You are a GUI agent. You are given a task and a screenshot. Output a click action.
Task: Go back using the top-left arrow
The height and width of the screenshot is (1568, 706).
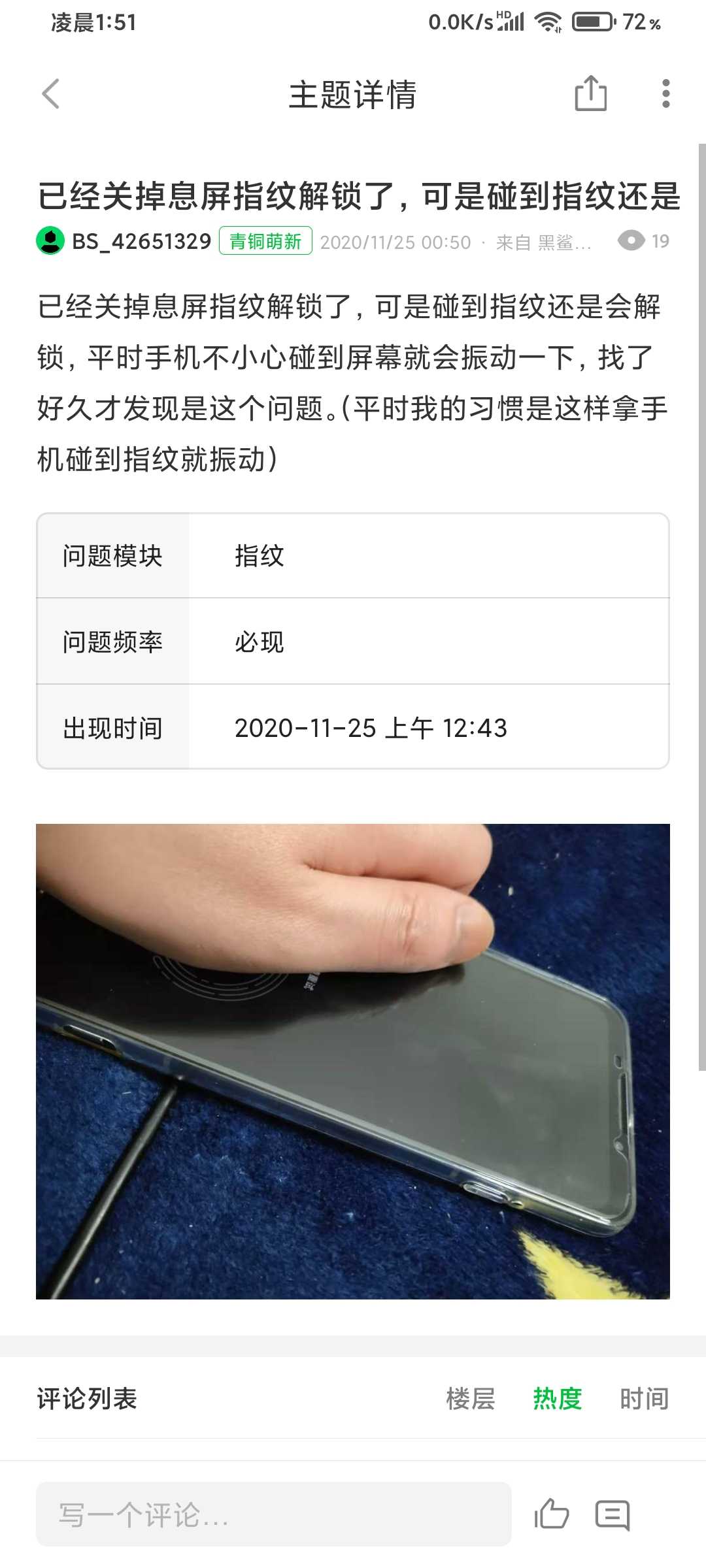point(51,94)
